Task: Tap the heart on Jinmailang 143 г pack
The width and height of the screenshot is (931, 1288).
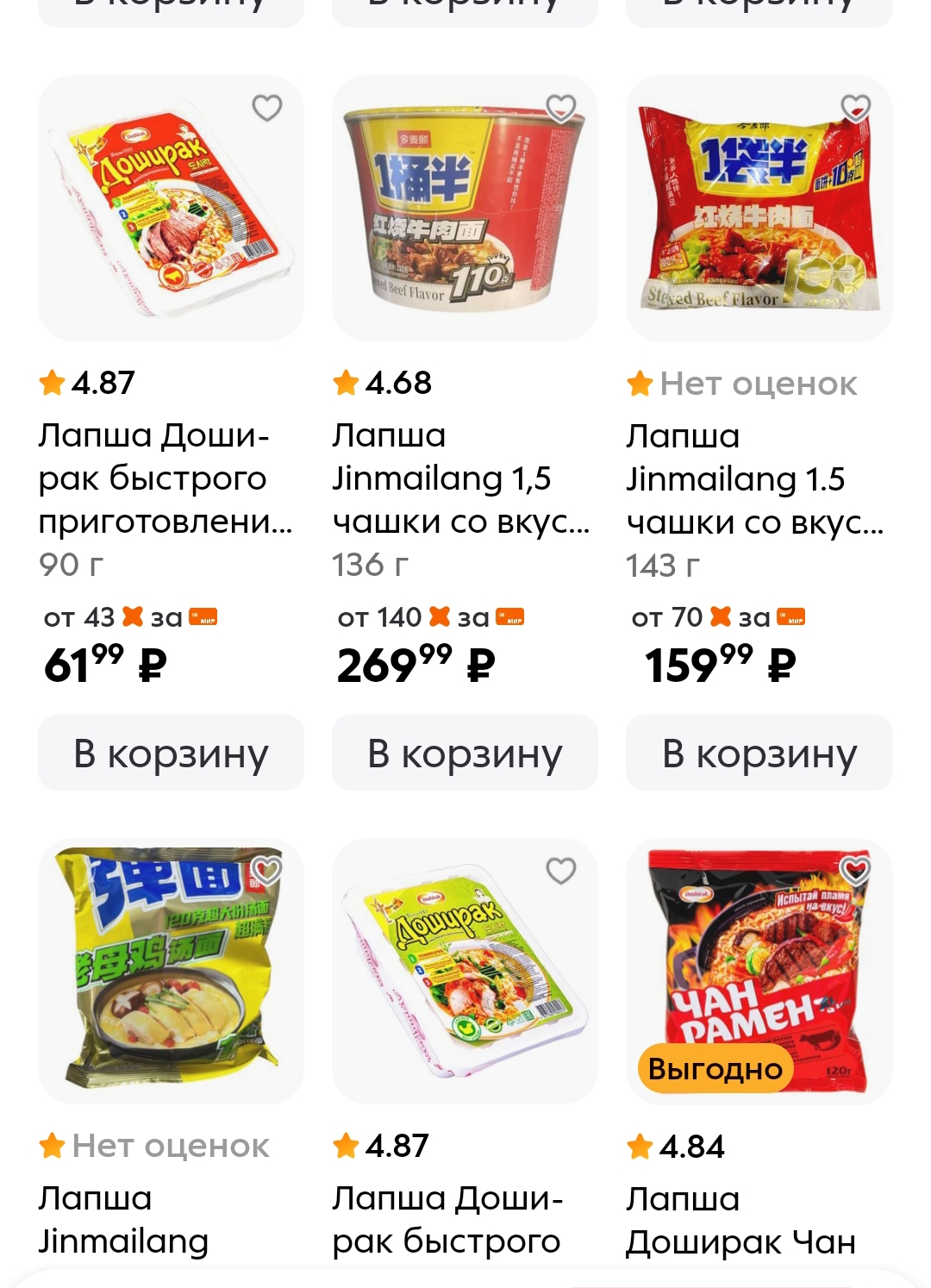Action: [x=855, y=109]
